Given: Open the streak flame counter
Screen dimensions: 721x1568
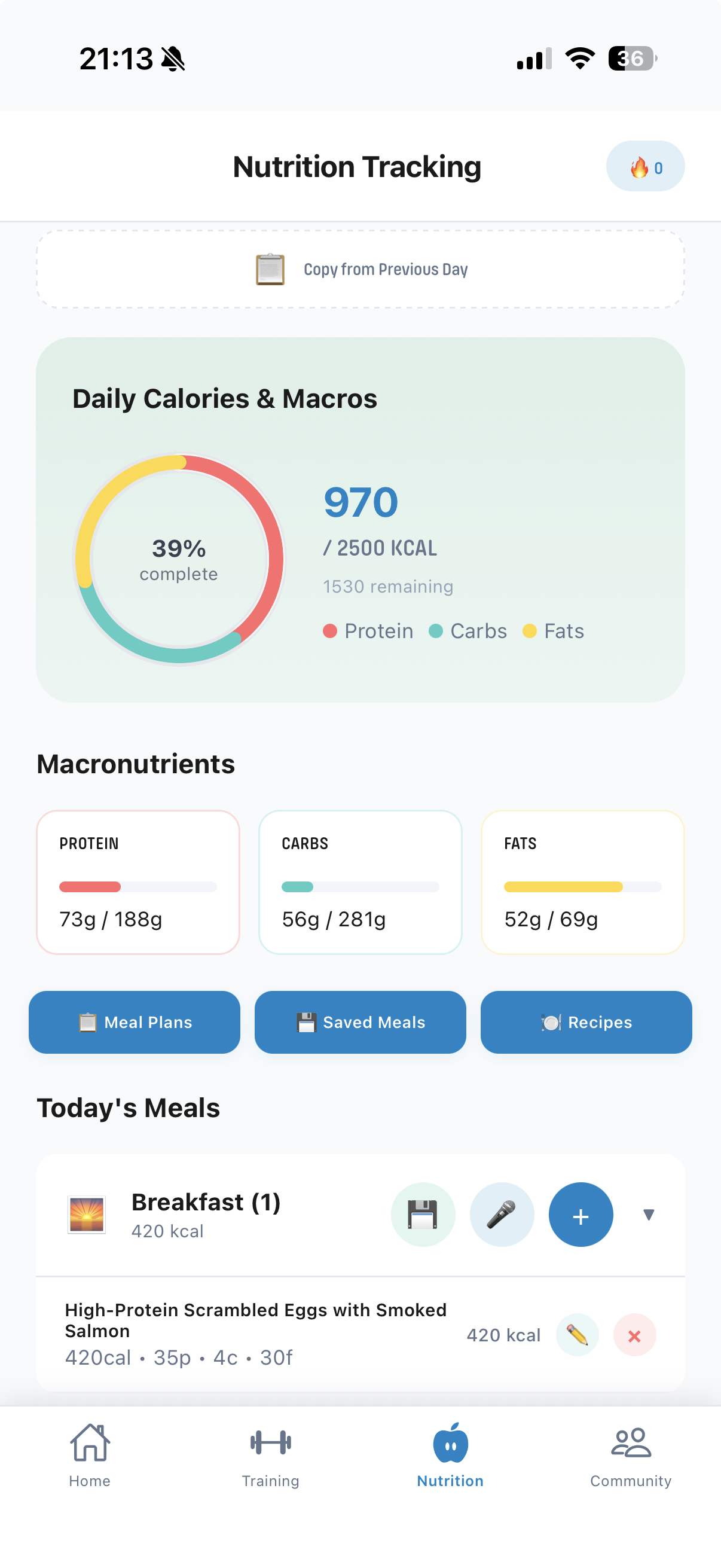Looking at the screenshot, I should [x=646, y=166].
